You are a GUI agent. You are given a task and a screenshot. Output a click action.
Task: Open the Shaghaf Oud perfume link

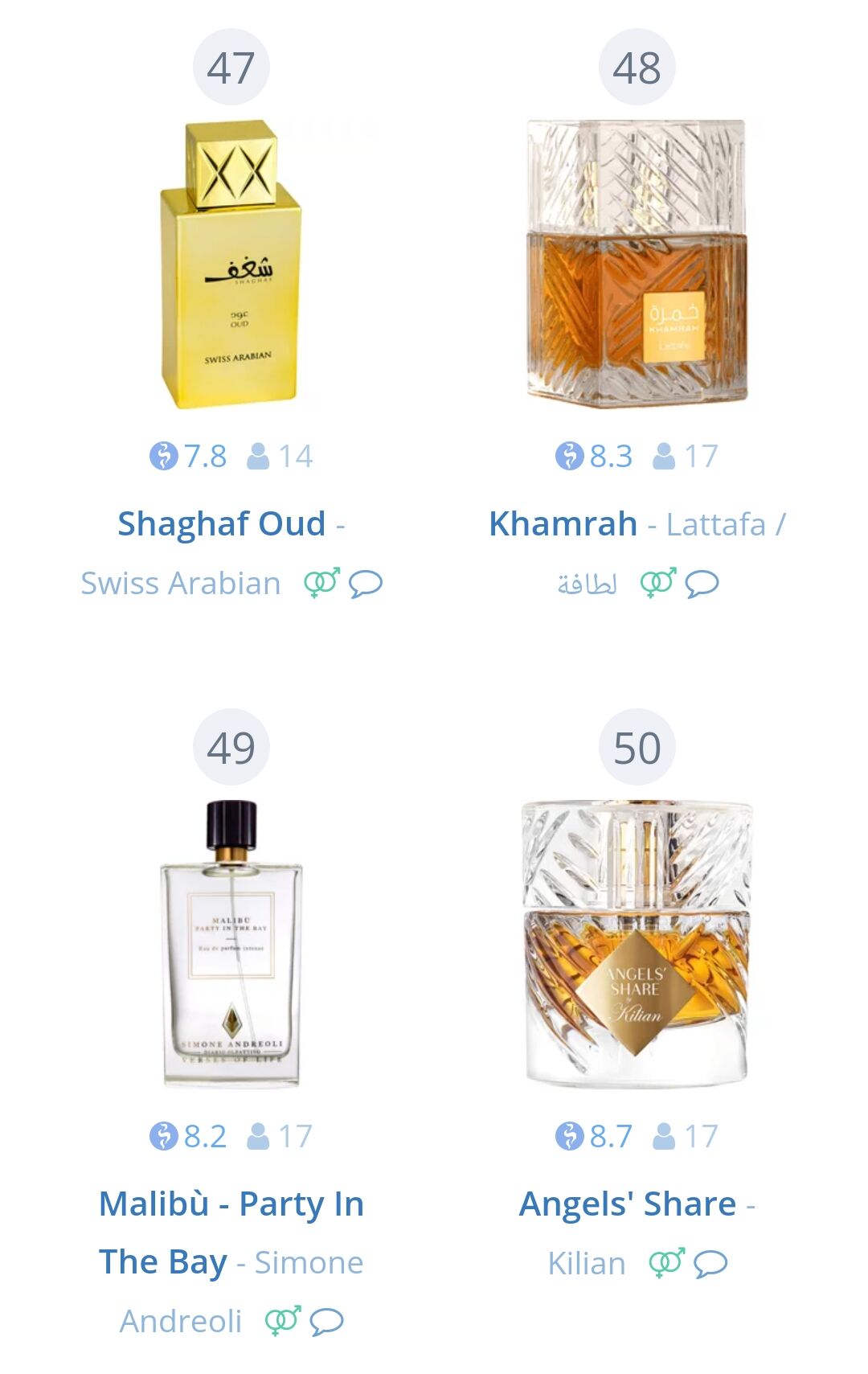pos(221,523)
